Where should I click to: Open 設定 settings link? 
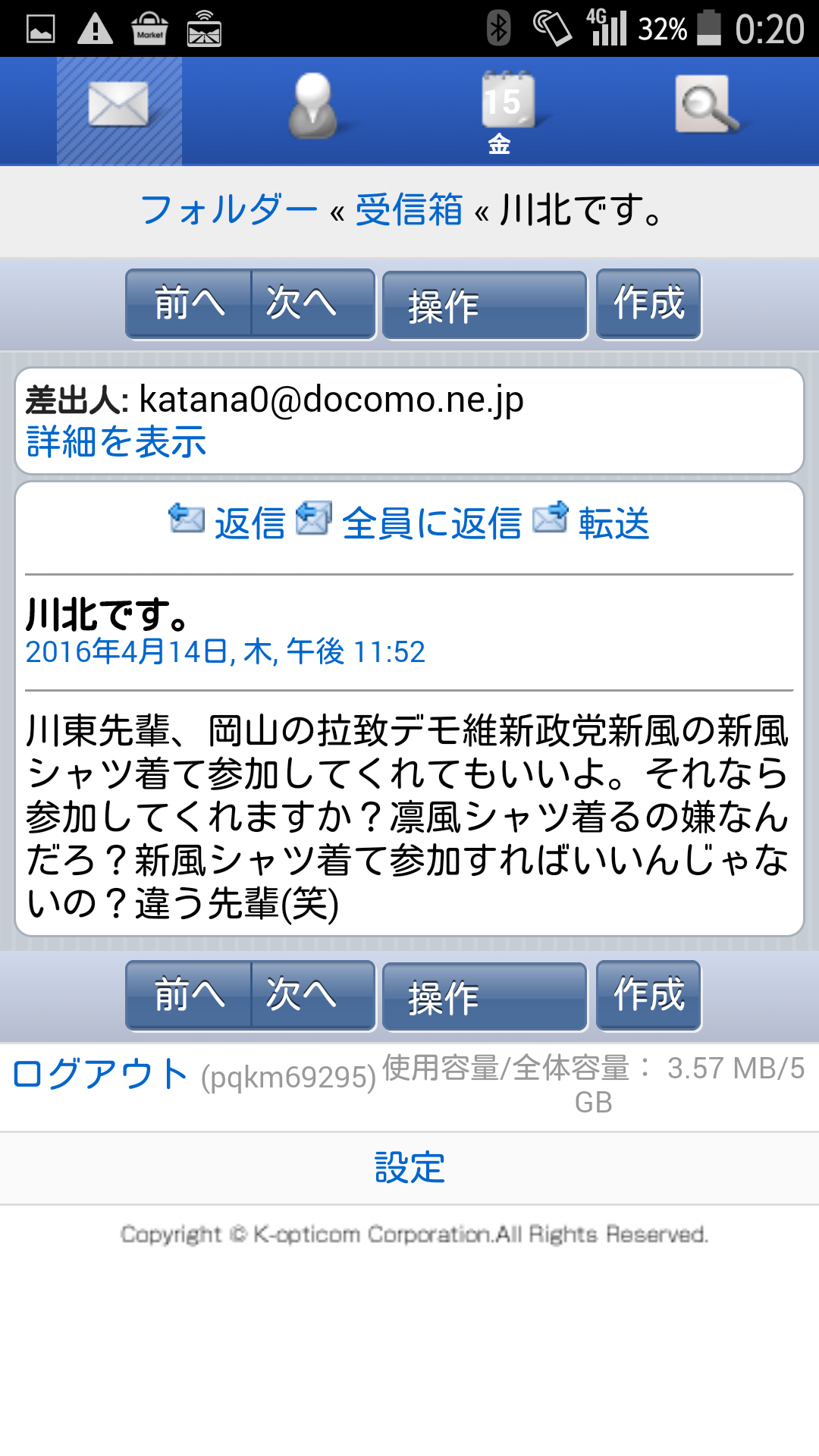click(x=409, y=1168)
